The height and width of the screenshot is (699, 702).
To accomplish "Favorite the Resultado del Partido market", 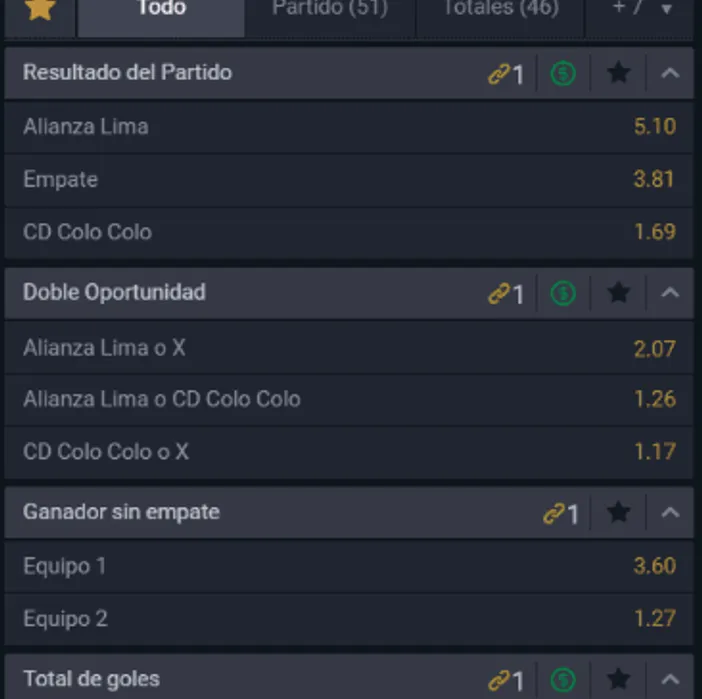I will pyautogui.click(x=619, y=73).
